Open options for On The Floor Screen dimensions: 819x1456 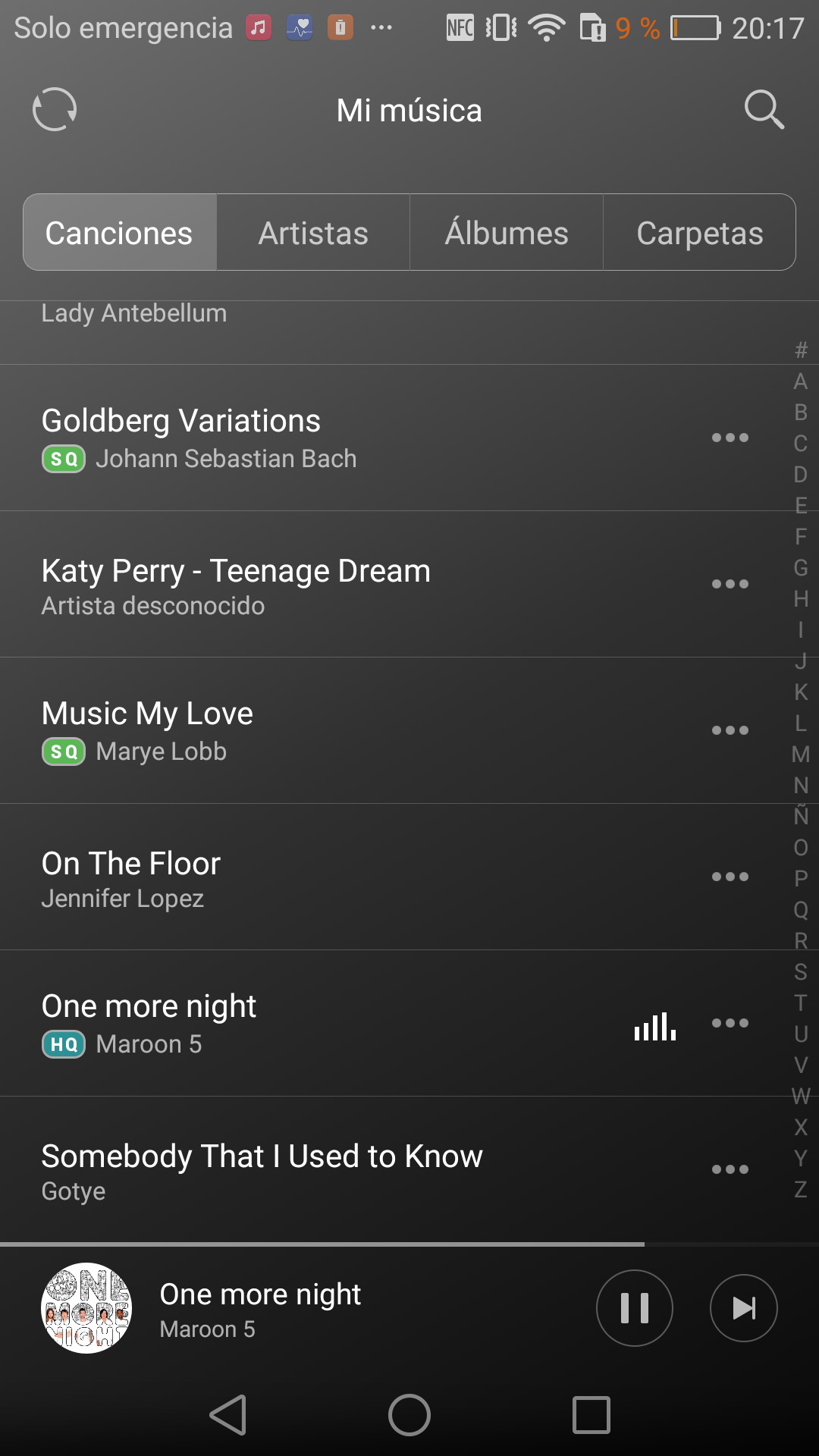(730, 877)
